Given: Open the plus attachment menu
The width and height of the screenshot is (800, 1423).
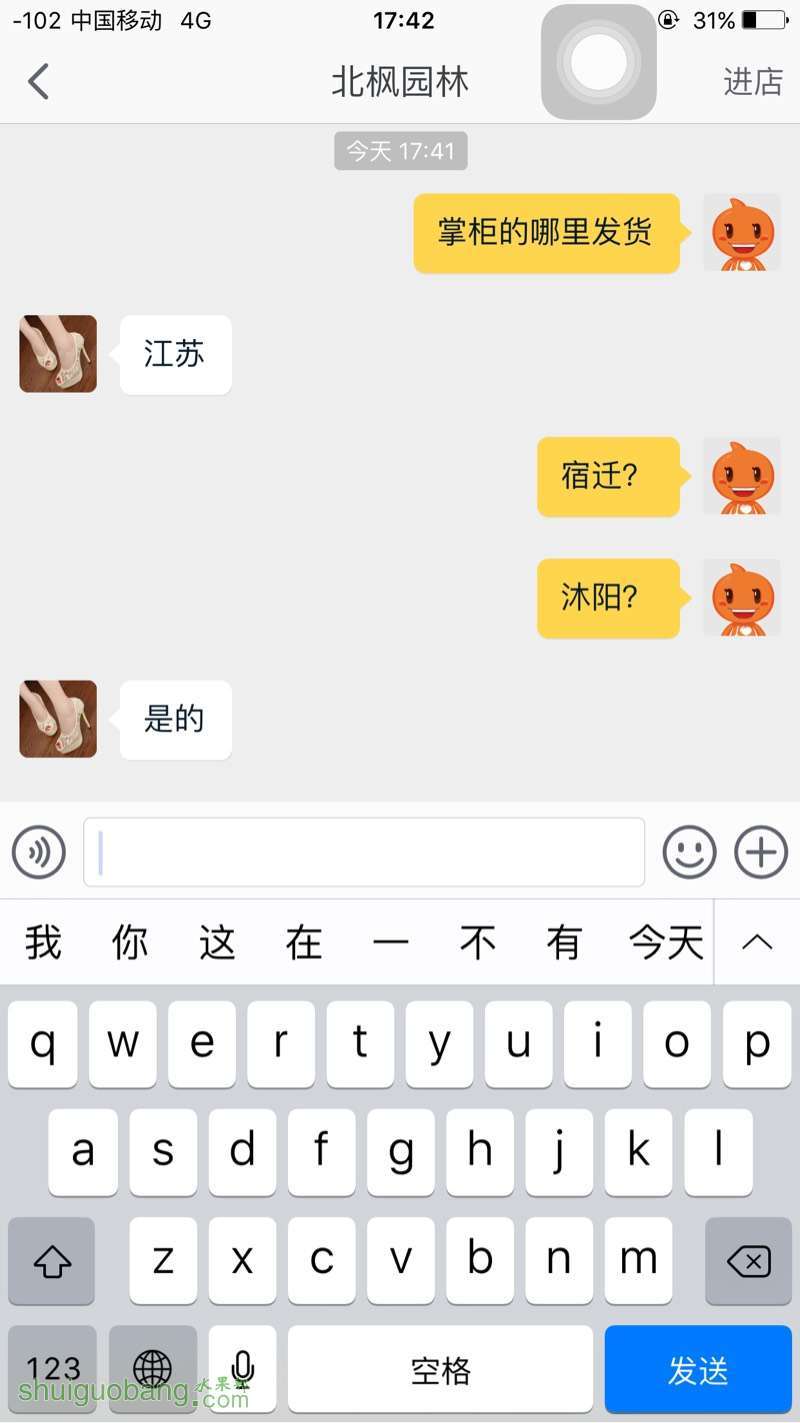Looking at the screenshot, I should click(761, 852).
